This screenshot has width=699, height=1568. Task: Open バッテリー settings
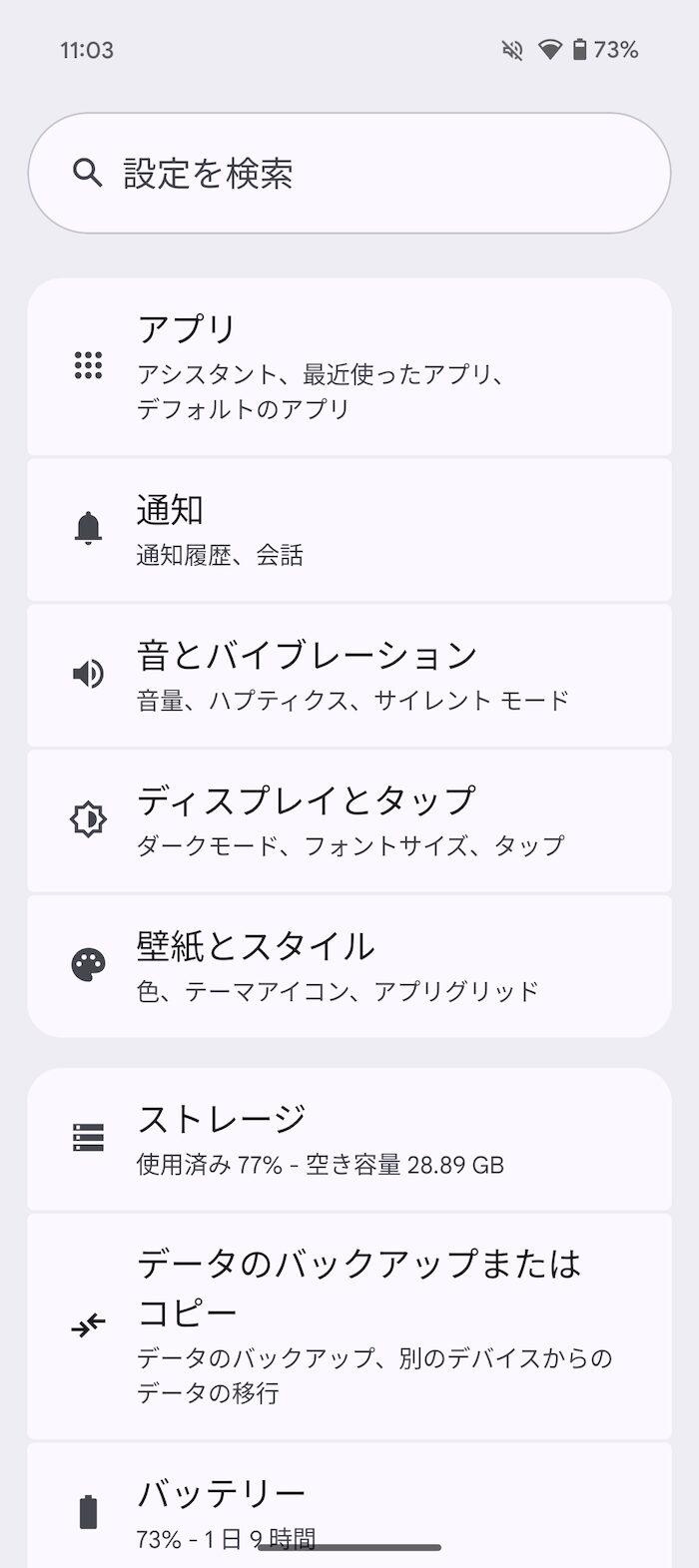coord(349,1505)
